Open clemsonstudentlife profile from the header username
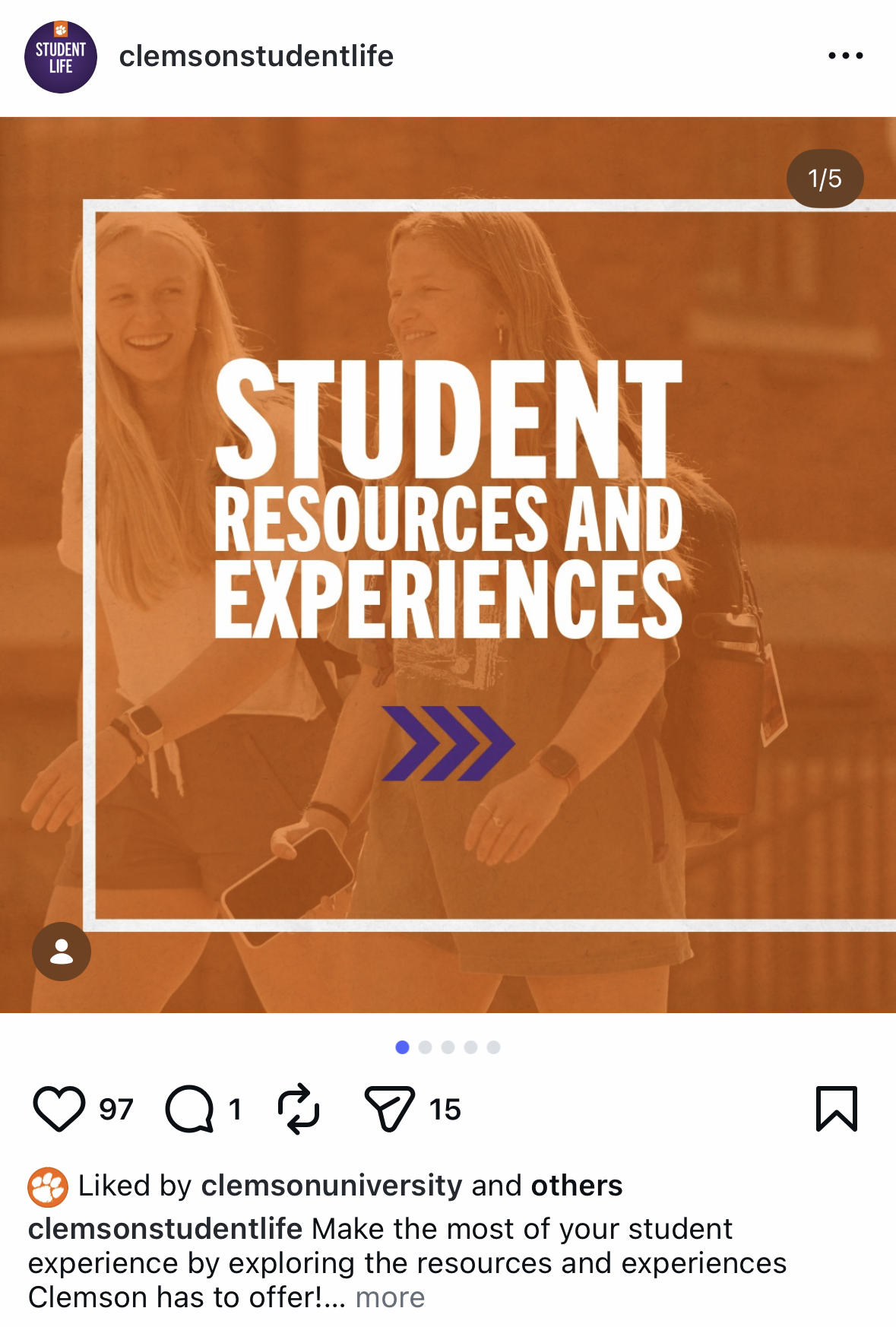The image size is (896, 1327). [256, 56]
